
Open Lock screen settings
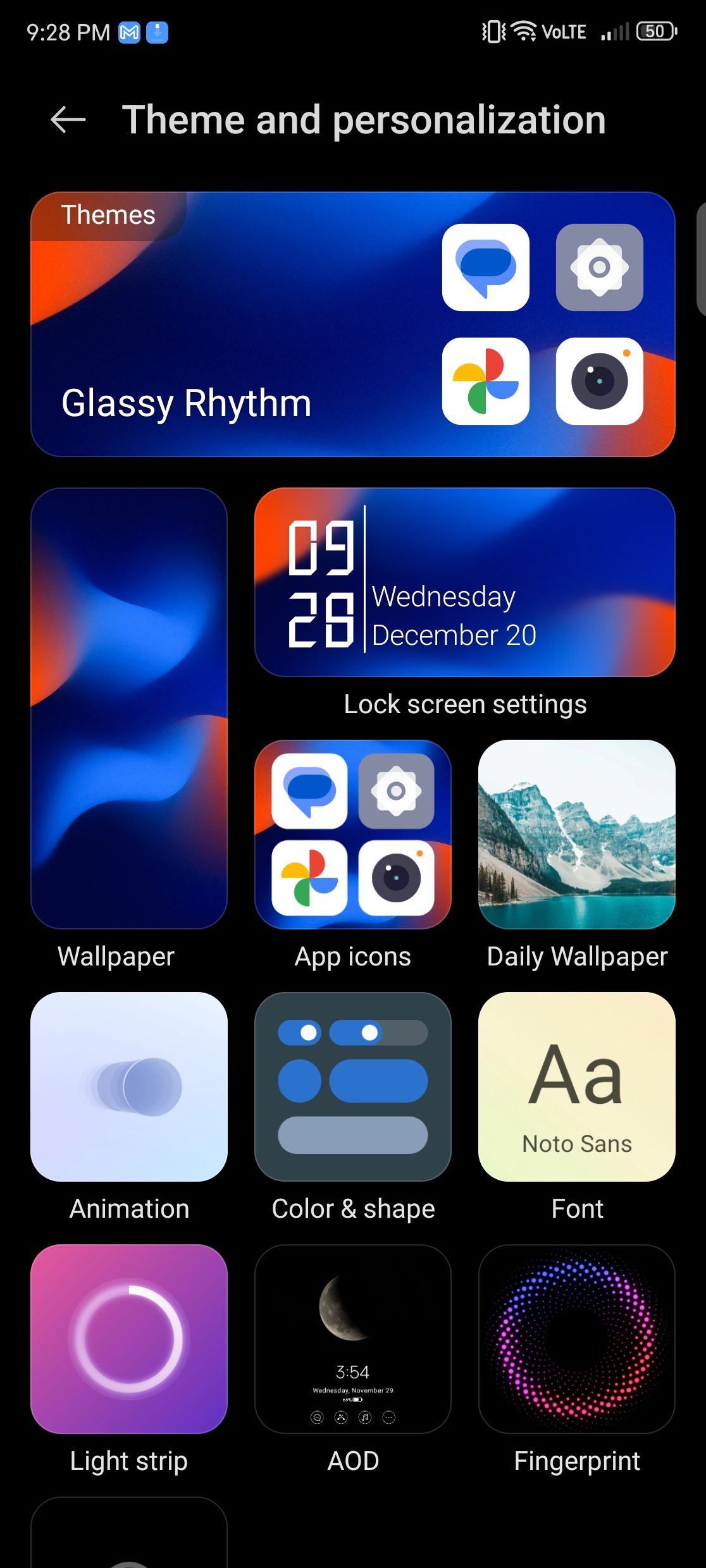(x=465, y=582)
